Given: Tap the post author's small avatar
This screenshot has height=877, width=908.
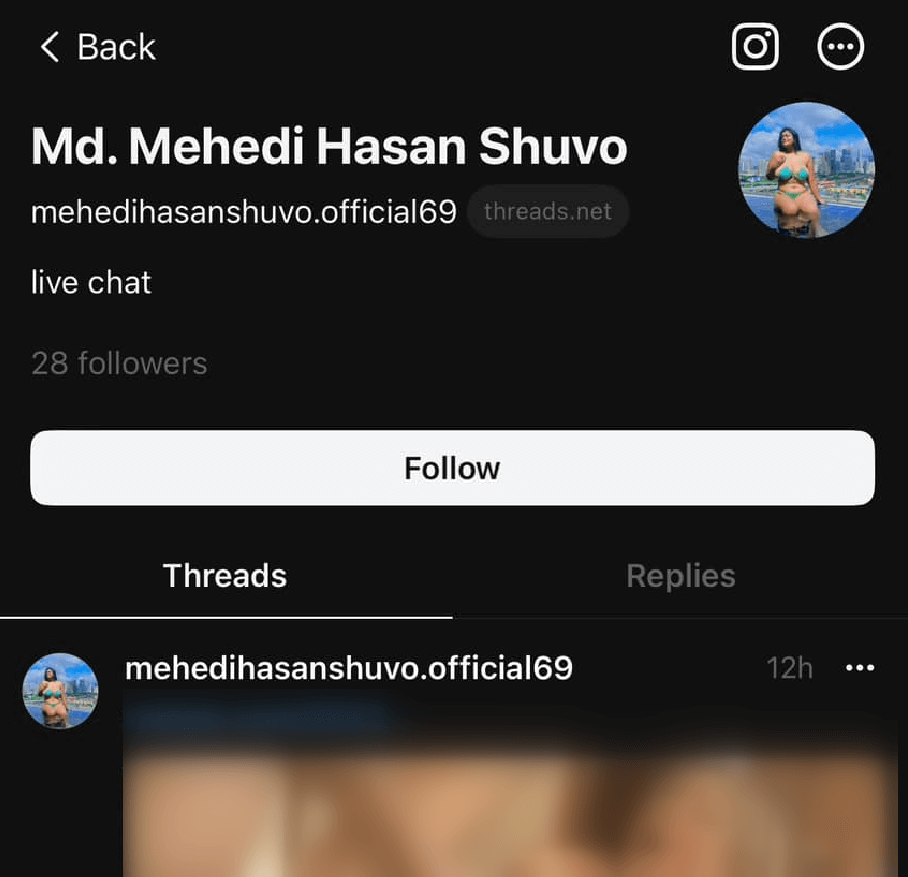Looking at the screenshot, I should tap(60, 690).
